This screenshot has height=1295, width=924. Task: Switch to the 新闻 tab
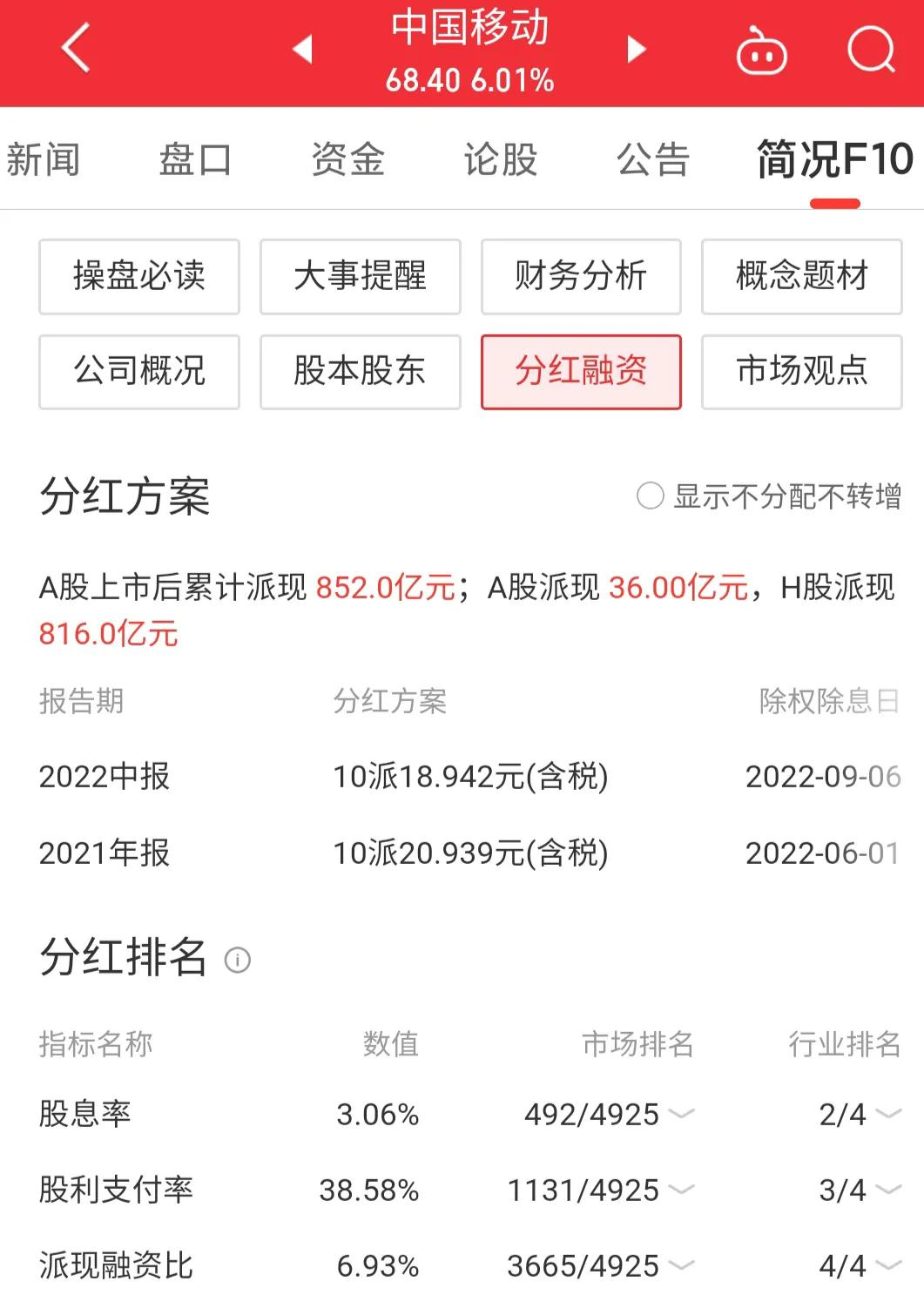pos(43,159)
